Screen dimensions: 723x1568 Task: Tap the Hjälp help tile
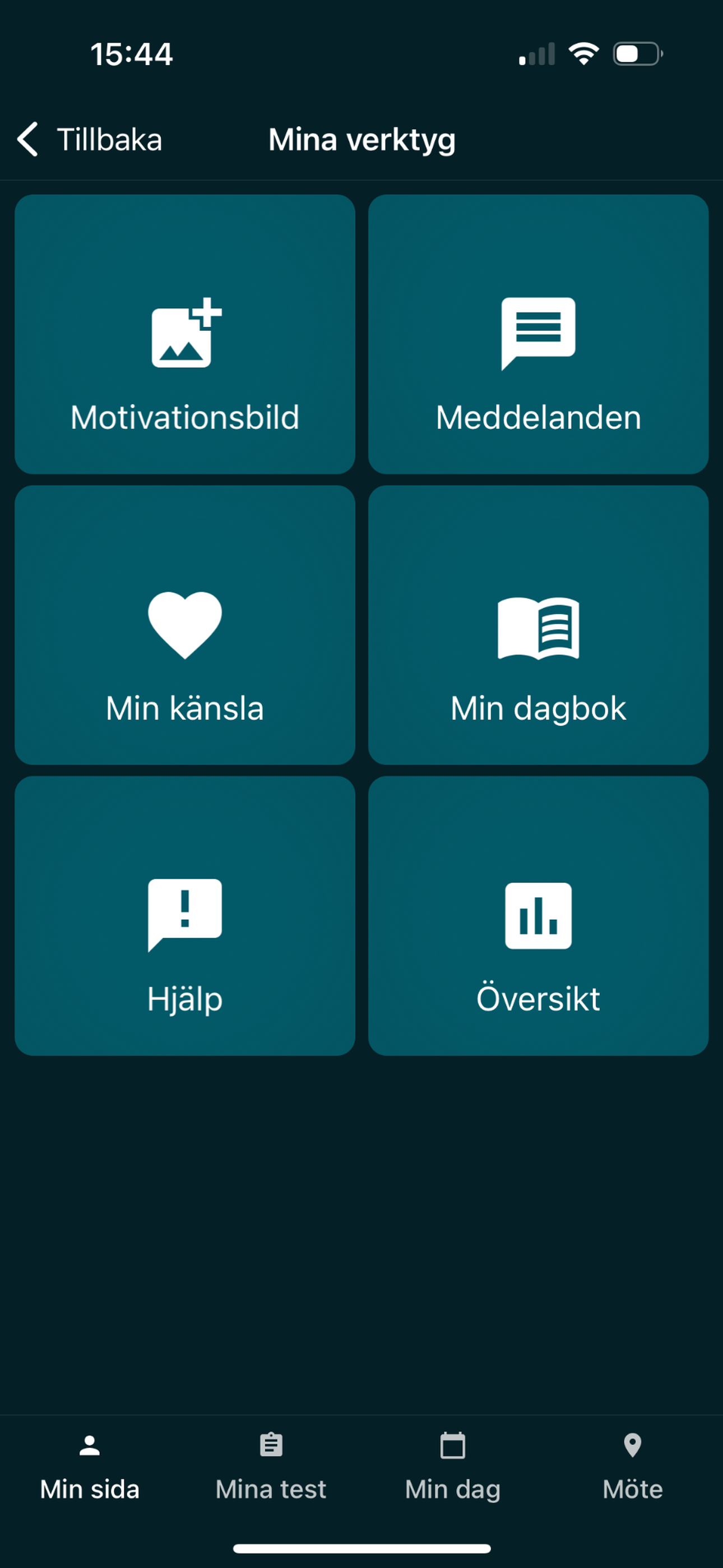[x=184, y=916]
